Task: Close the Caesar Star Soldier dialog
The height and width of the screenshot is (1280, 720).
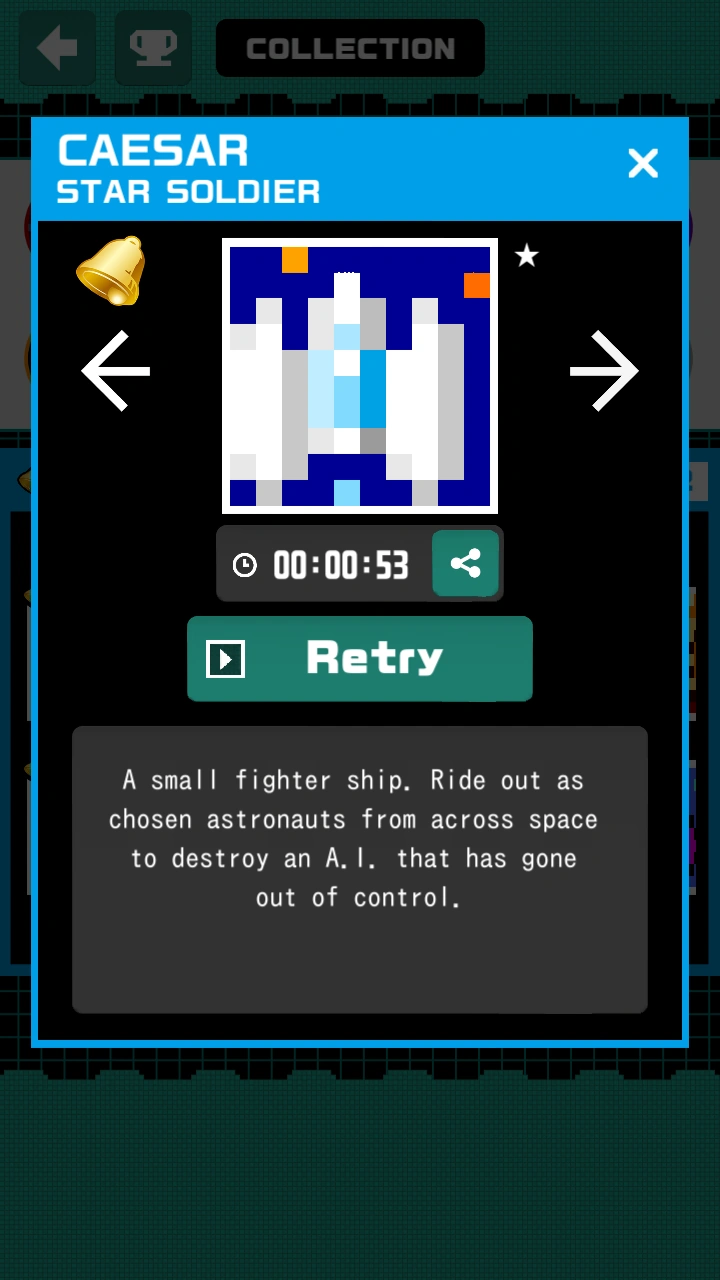Action: coord(642,163)
